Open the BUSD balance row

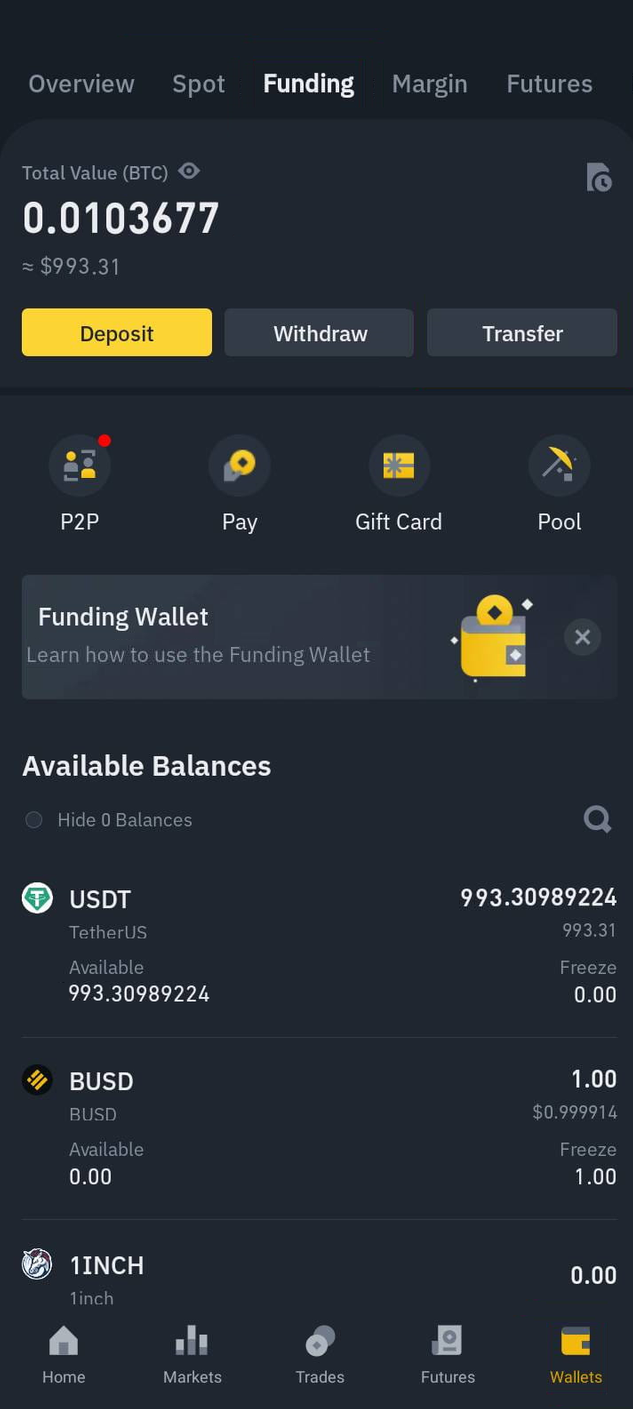[x=318, y=1128]
